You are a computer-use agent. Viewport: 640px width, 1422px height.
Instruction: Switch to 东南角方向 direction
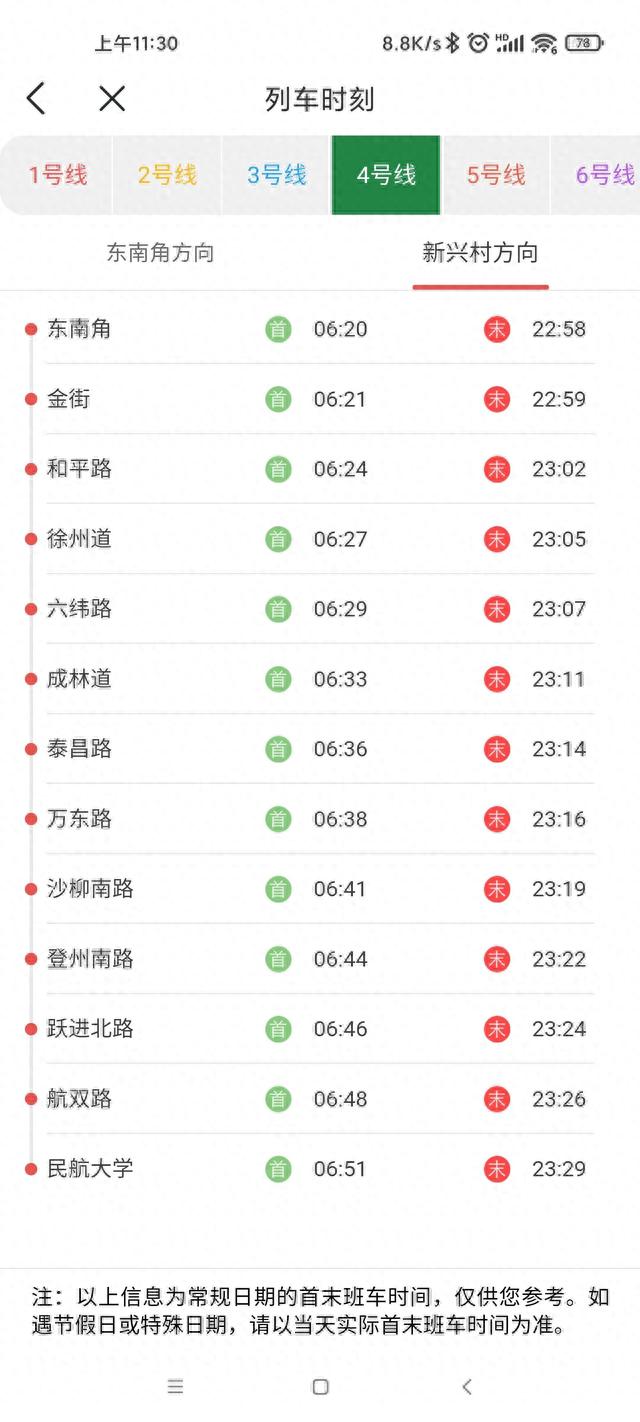click(x=160, y=253)
